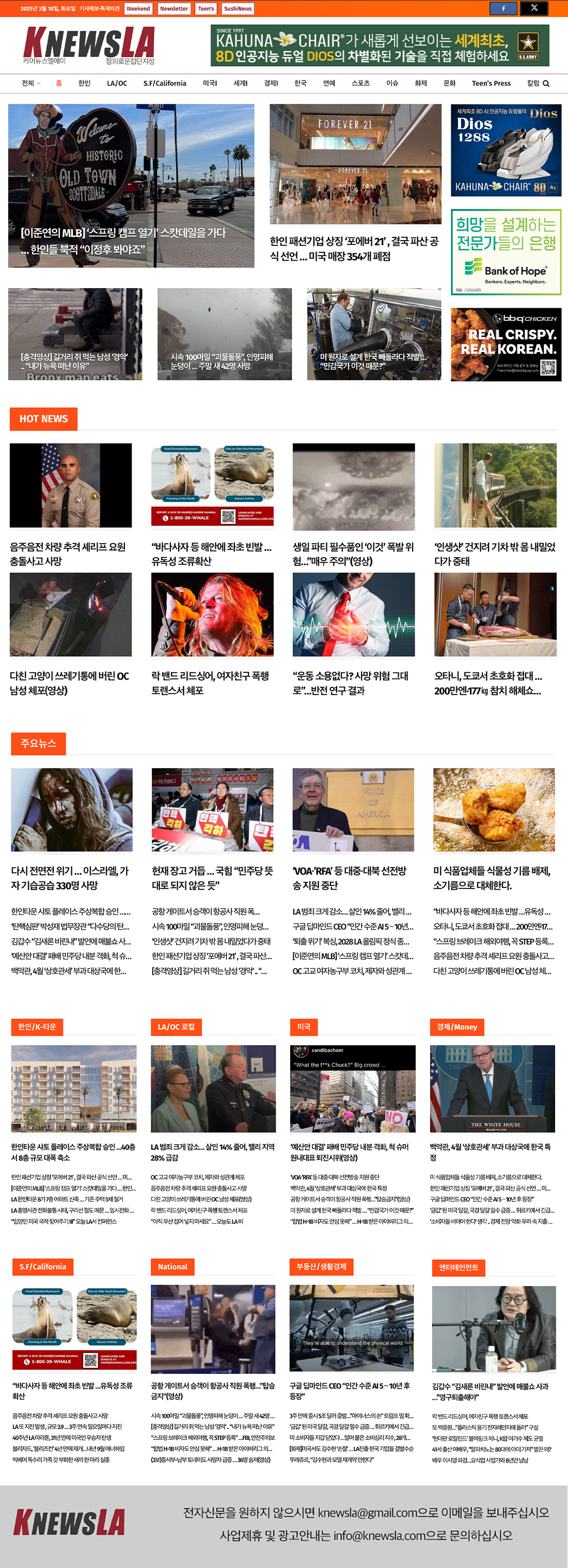Go to the LA/OC section

(x=117, y=84)
